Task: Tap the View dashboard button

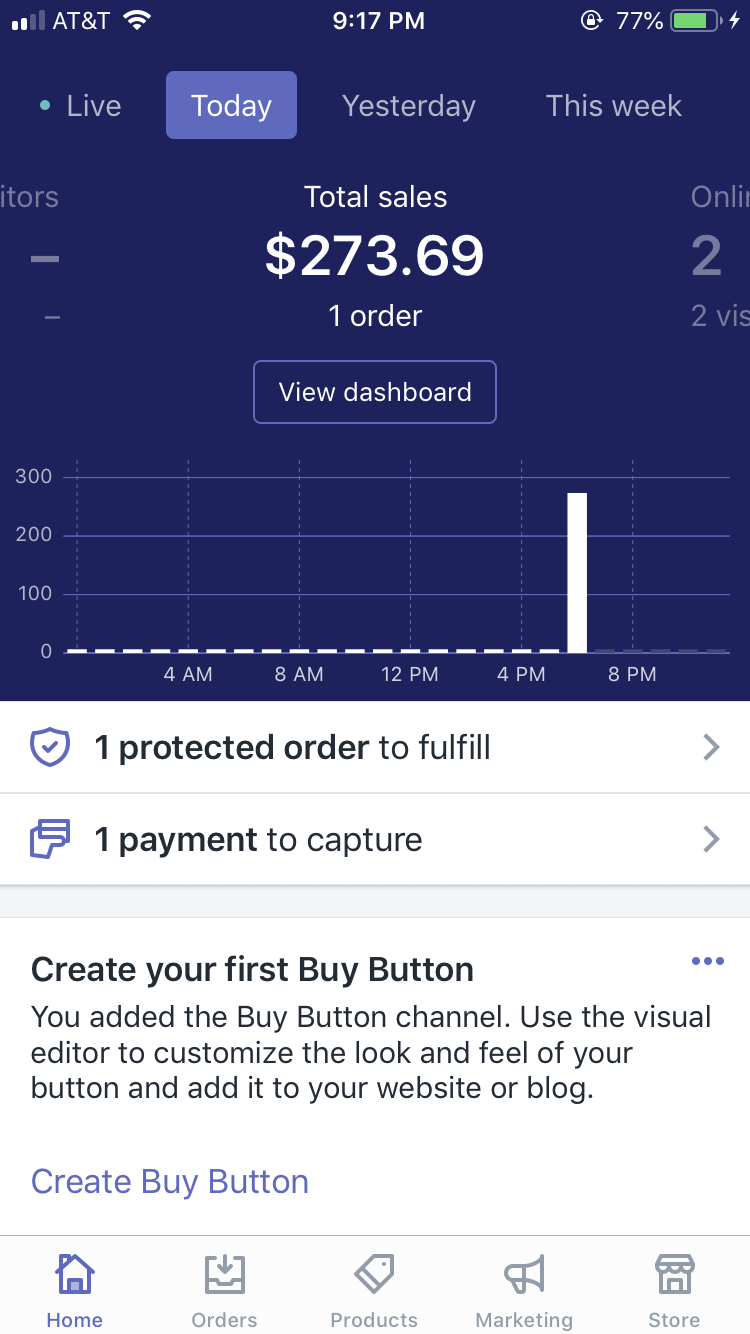Action: (375, 392)
